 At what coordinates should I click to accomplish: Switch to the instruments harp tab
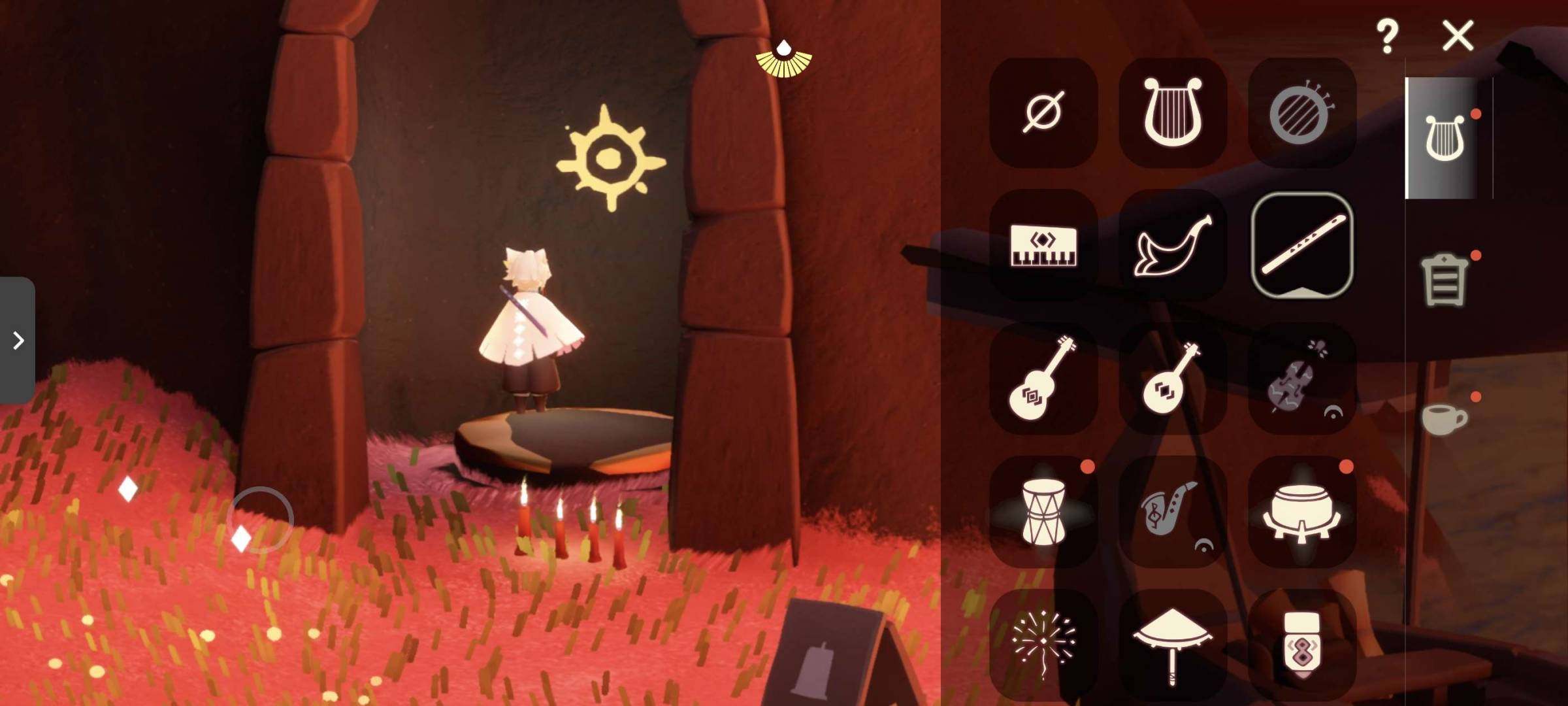click(x=1445, y=138)
